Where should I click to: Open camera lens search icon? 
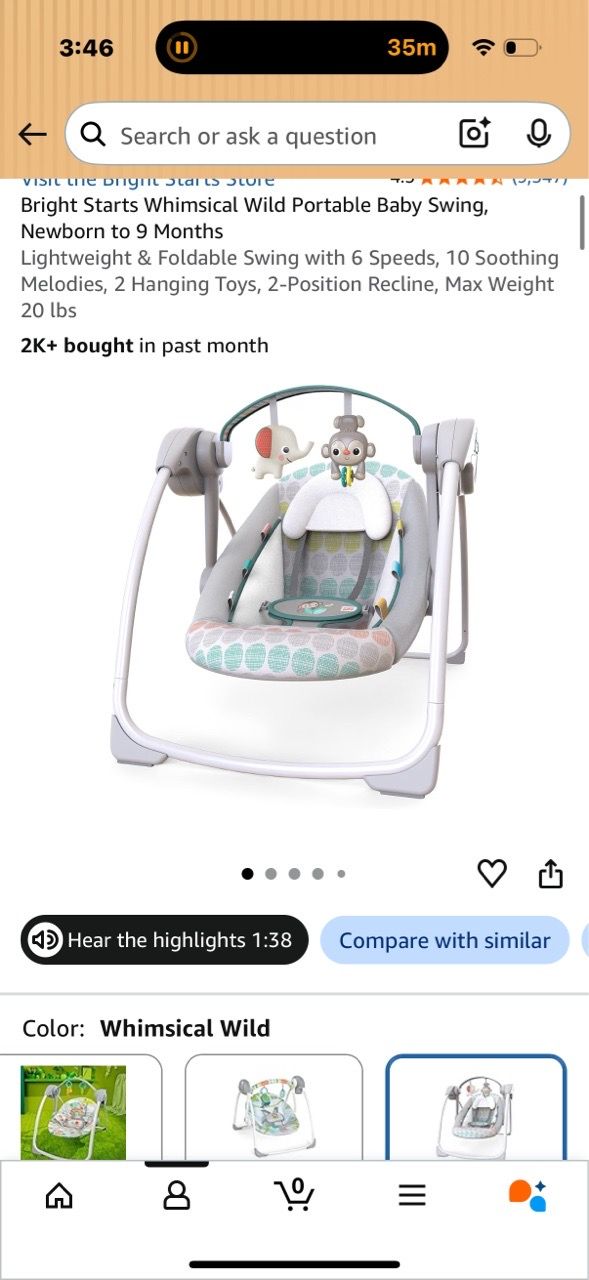(474, 134)
